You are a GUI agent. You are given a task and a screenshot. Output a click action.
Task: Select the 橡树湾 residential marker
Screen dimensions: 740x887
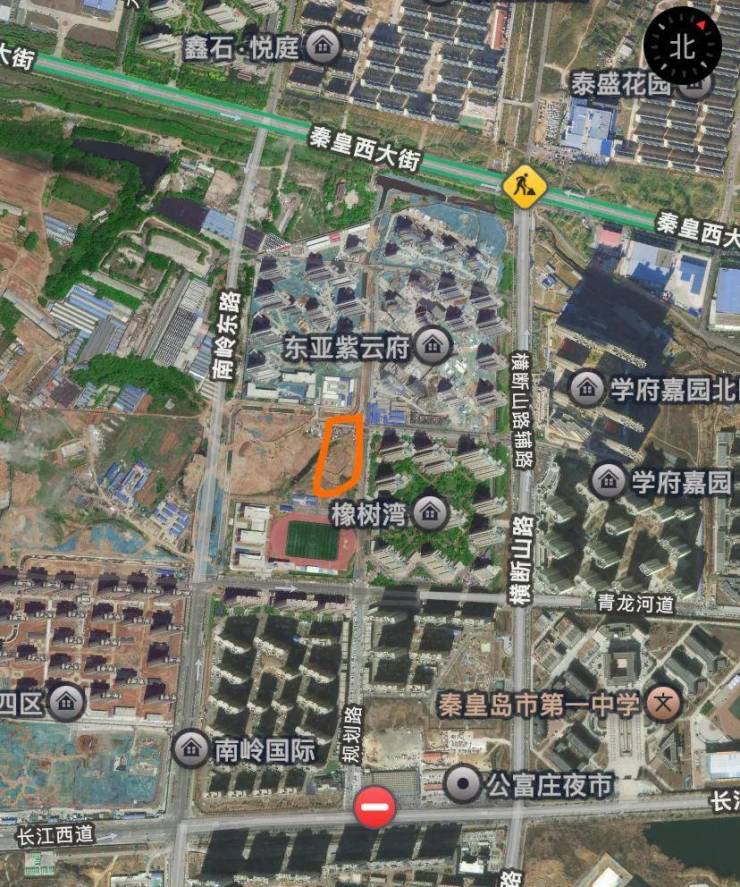click(431, 513)
